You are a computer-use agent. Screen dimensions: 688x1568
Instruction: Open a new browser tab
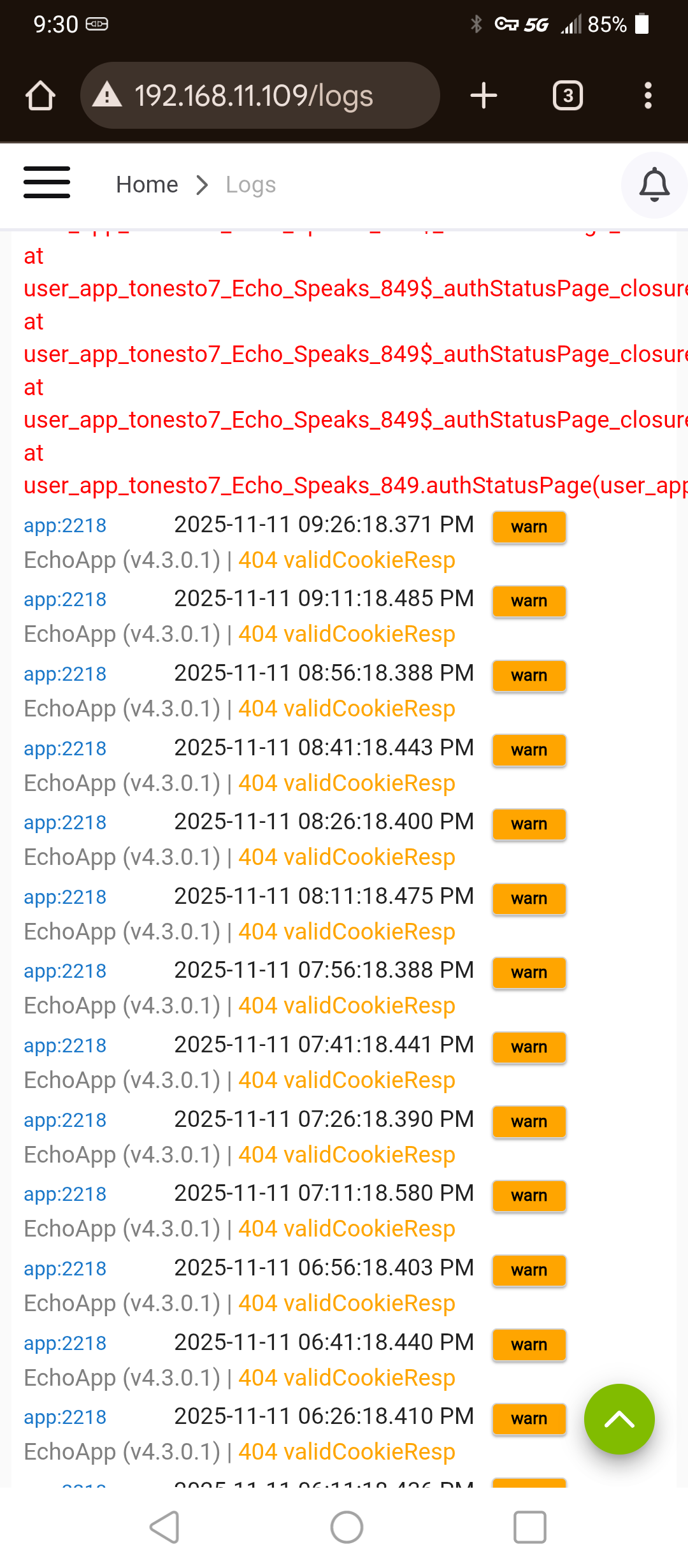[x=484, y=96]
